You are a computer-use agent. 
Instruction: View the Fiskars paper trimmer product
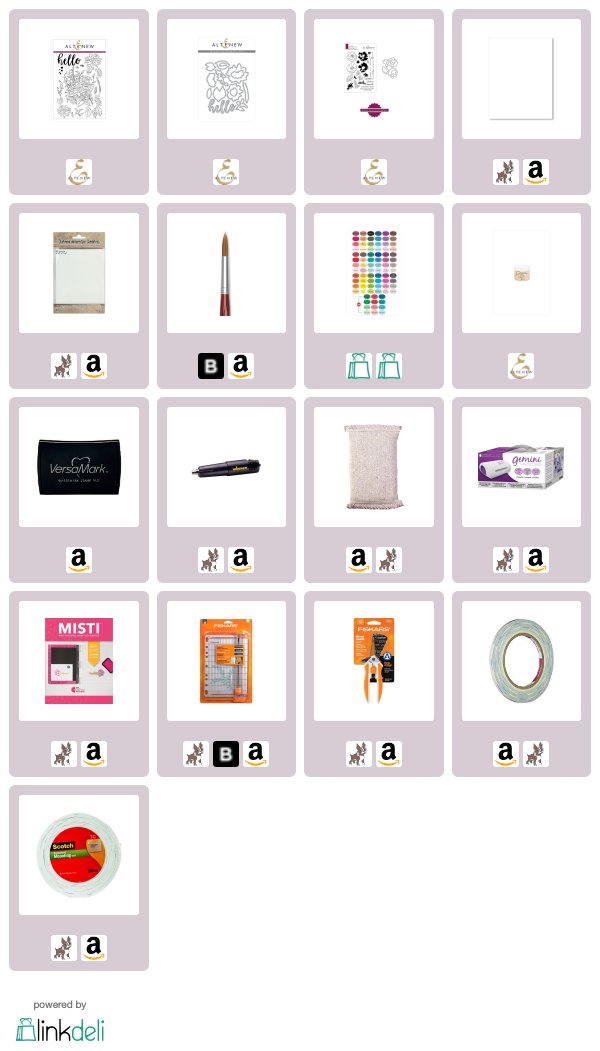click(x=226, y=661)
